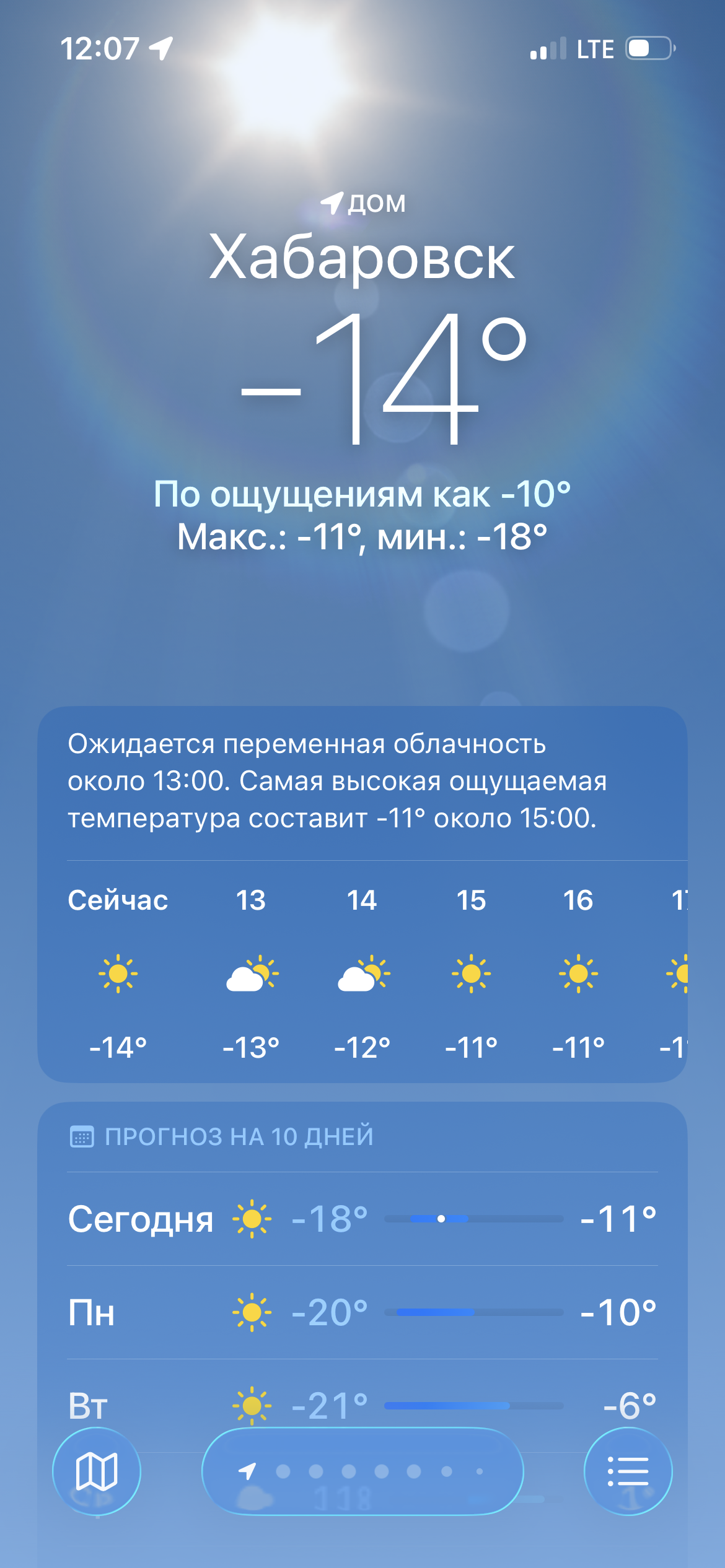Open the weather map
This screenshot has height=1568, width=725.
click(x=97, y=1471)
